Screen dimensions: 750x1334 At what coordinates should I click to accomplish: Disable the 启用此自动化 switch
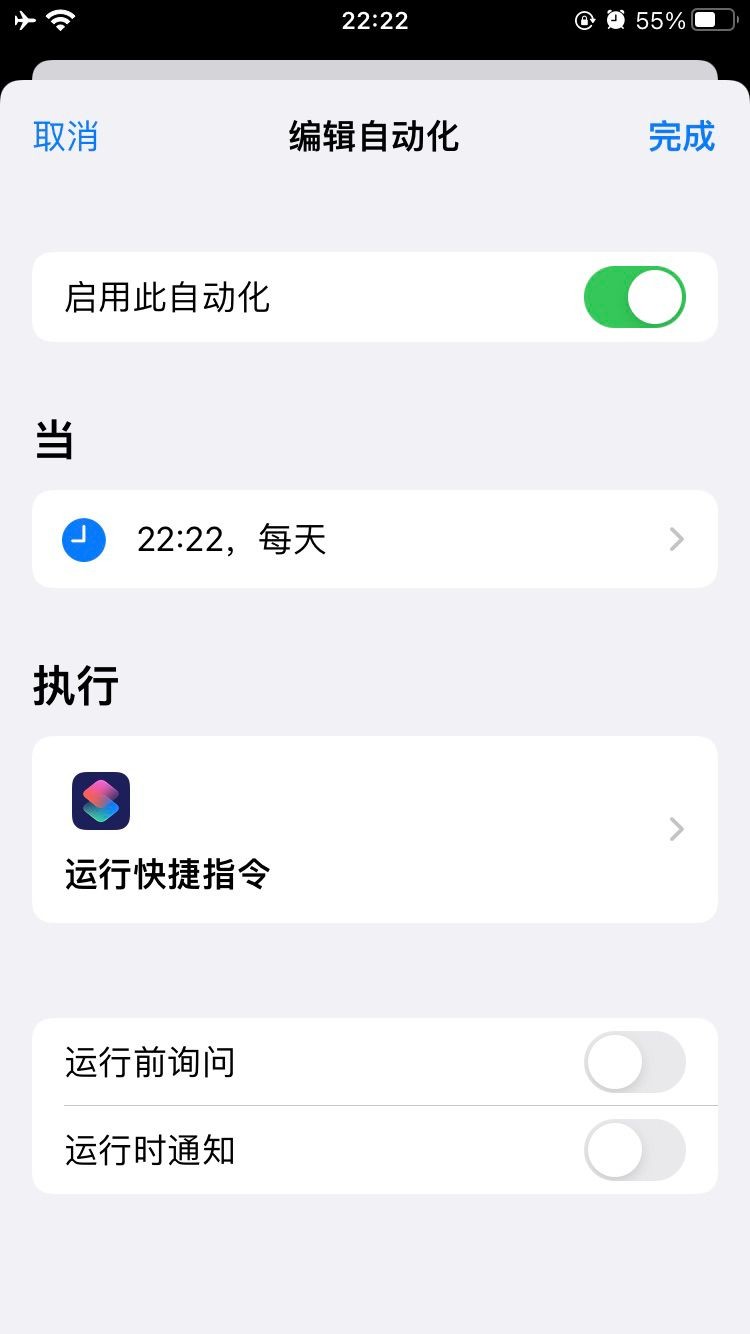634,297
